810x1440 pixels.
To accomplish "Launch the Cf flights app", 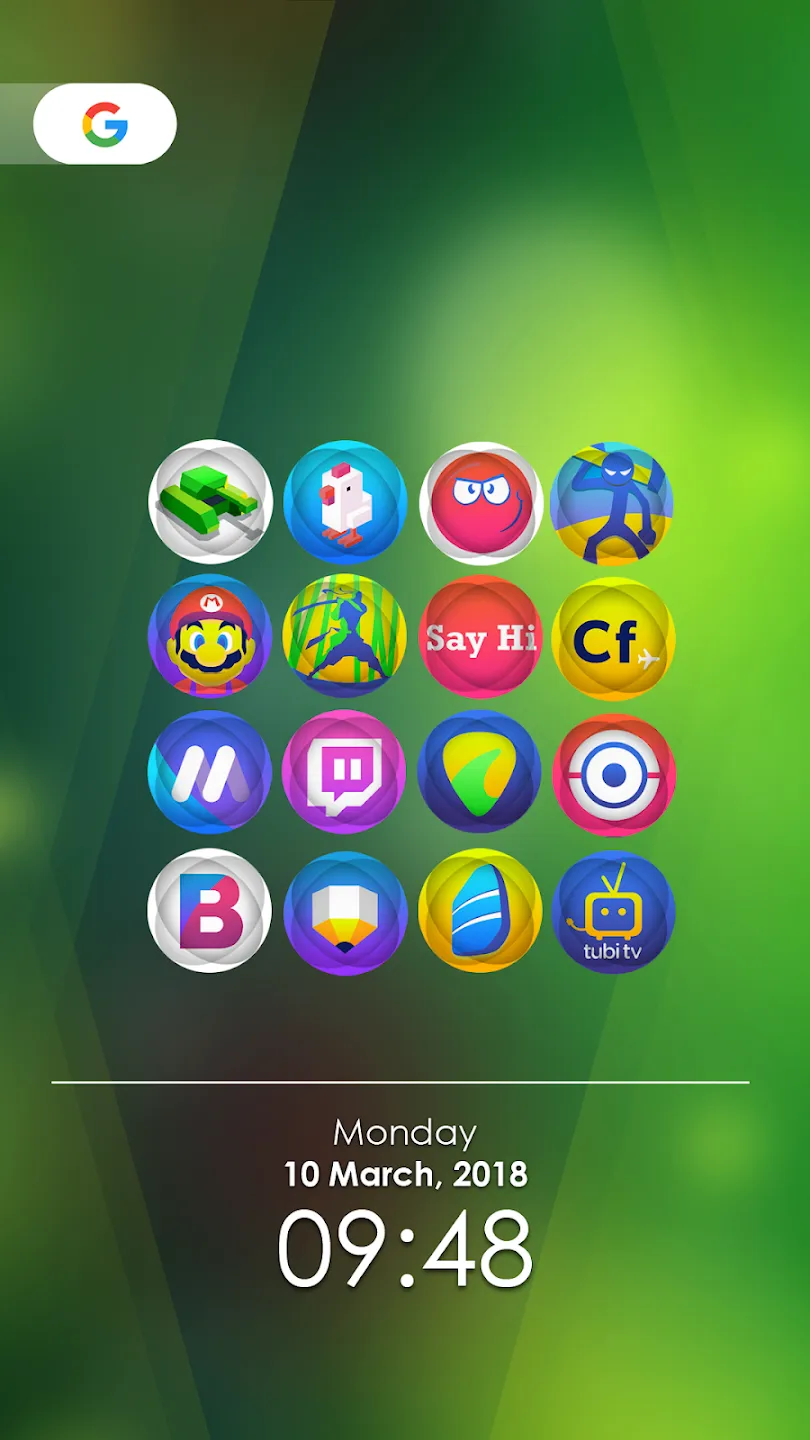I will point(613,639).
